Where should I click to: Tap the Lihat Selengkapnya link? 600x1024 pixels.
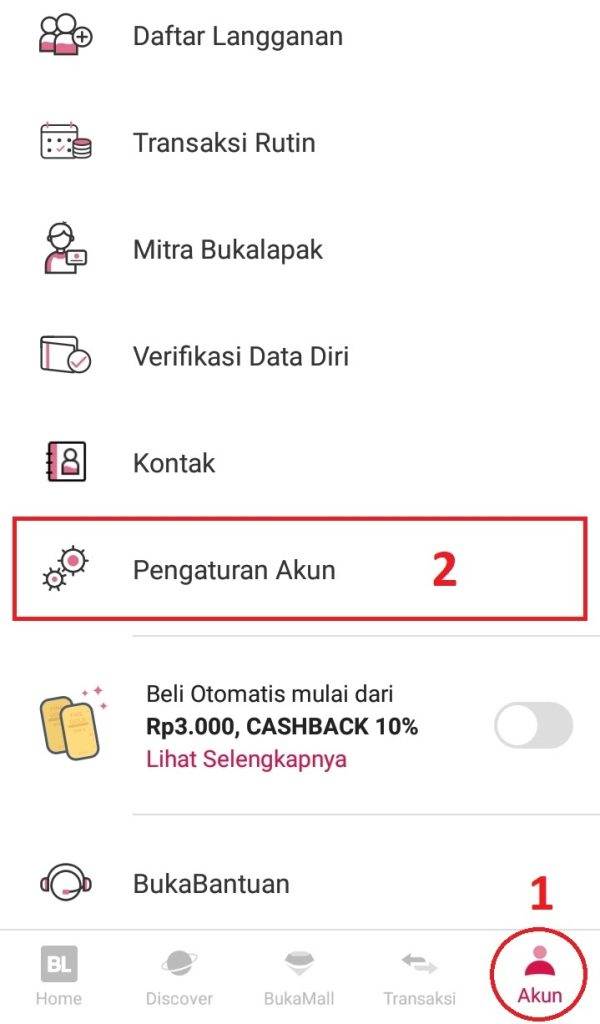coord(246,759)
